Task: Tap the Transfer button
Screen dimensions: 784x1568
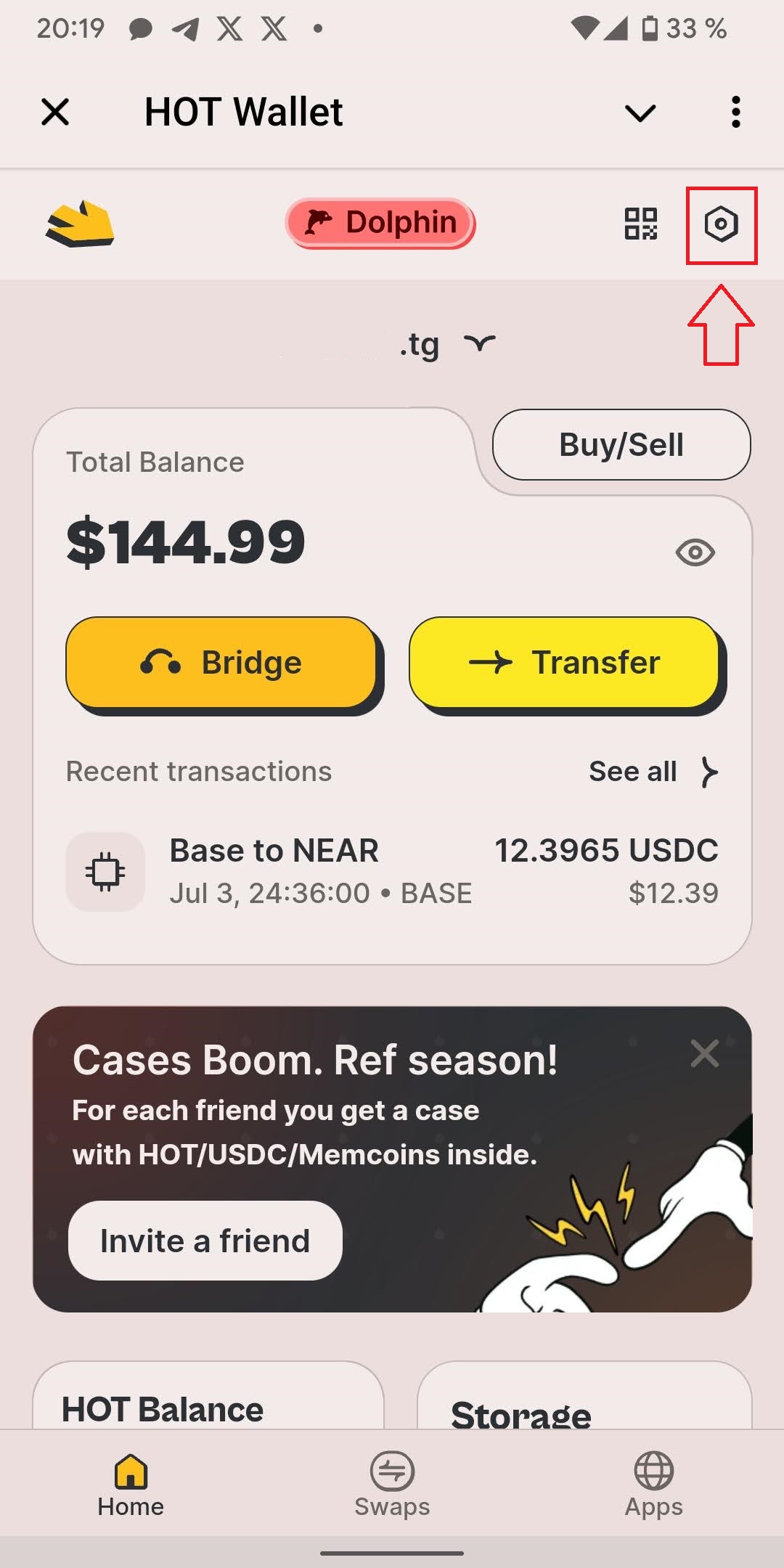Action: (564, 662)
